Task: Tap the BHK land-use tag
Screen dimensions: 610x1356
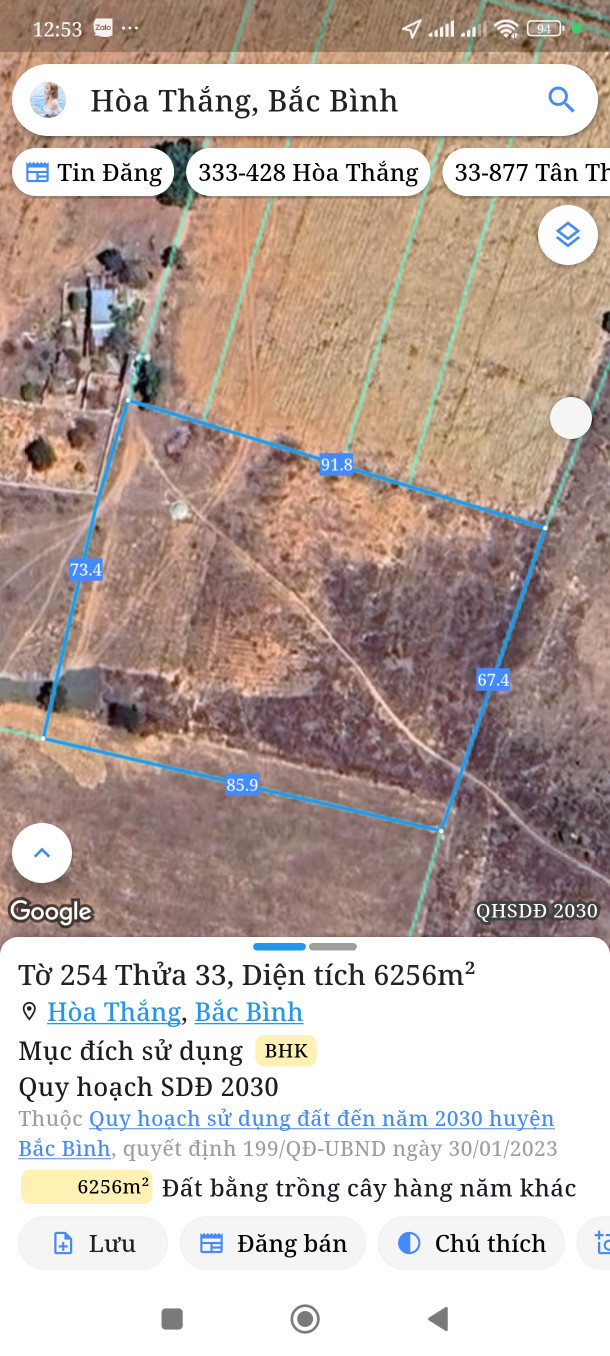Action: tap(286, 1051)
